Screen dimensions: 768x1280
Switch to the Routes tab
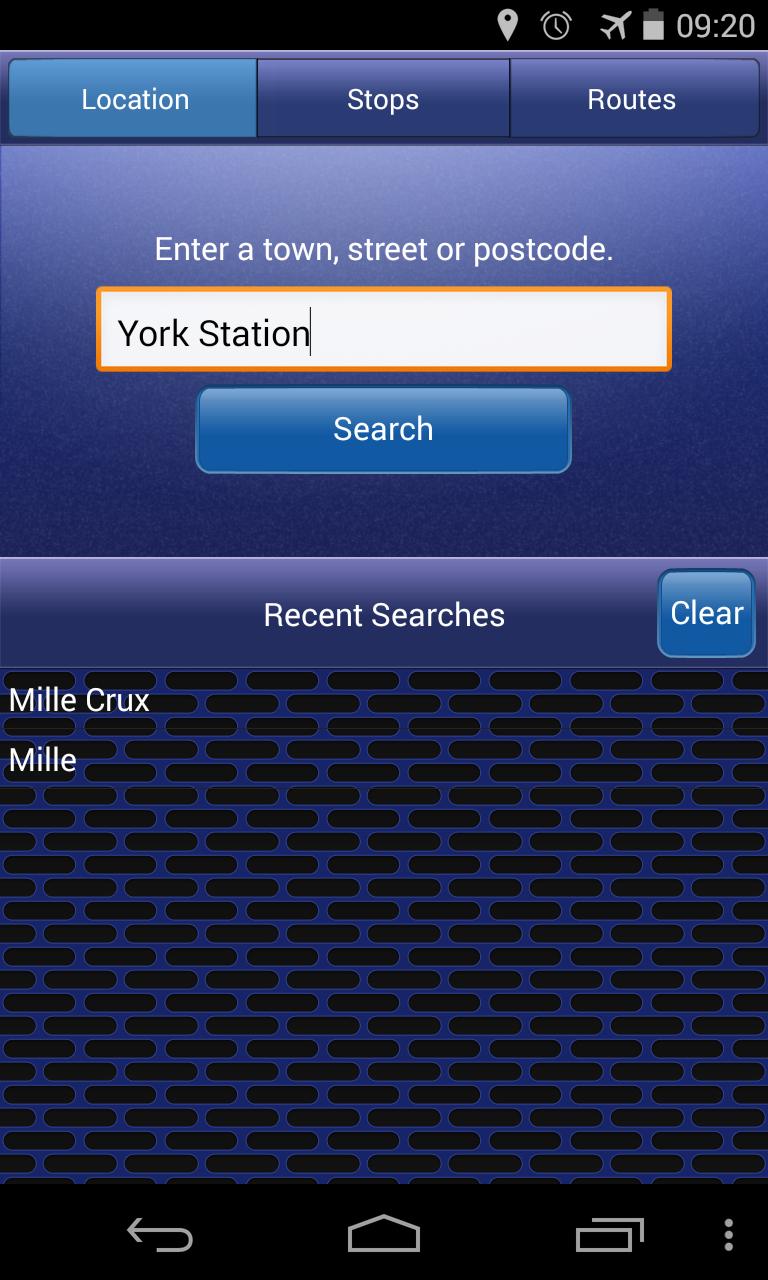[x=633, y=98]
